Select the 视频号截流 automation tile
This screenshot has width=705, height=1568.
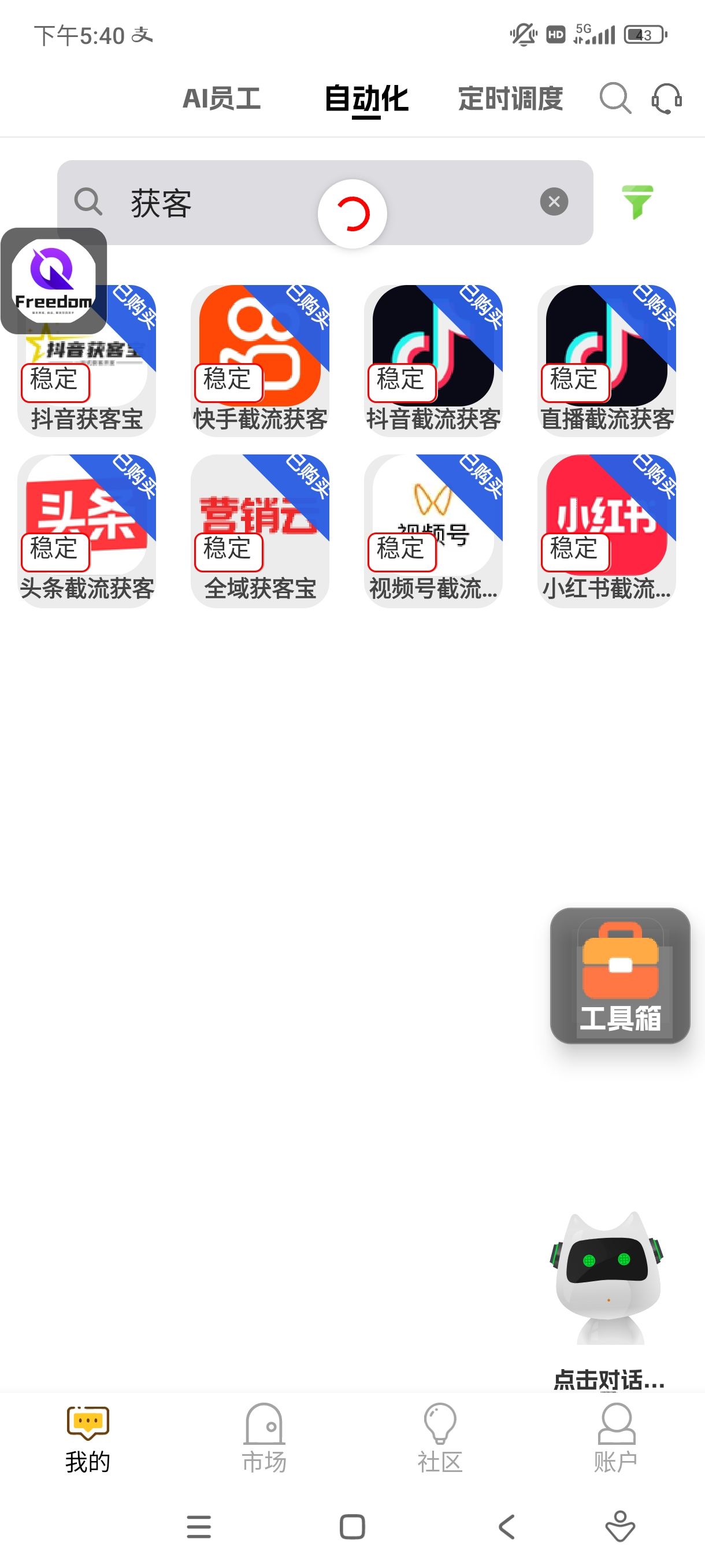click(433, 530)
